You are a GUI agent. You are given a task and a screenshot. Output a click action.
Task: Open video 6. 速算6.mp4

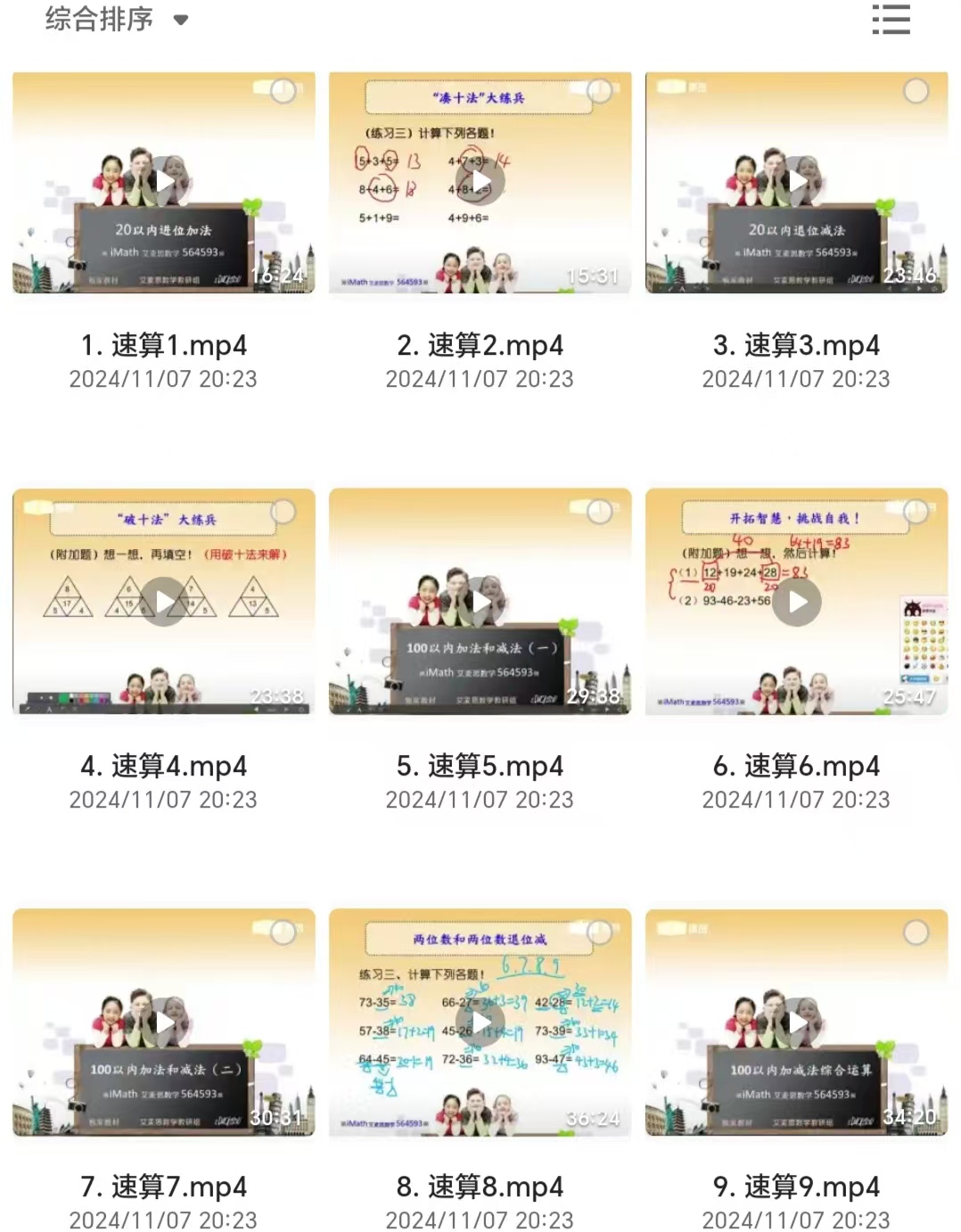point(797,602)
